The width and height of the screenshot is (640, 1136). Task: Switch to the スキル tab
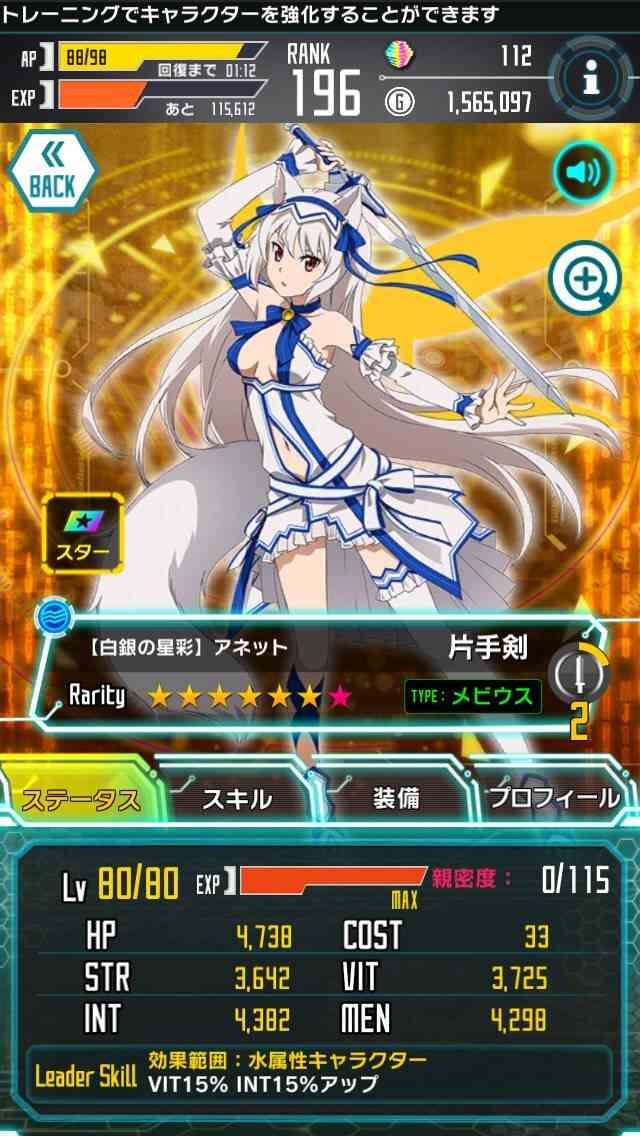point(237,798)
